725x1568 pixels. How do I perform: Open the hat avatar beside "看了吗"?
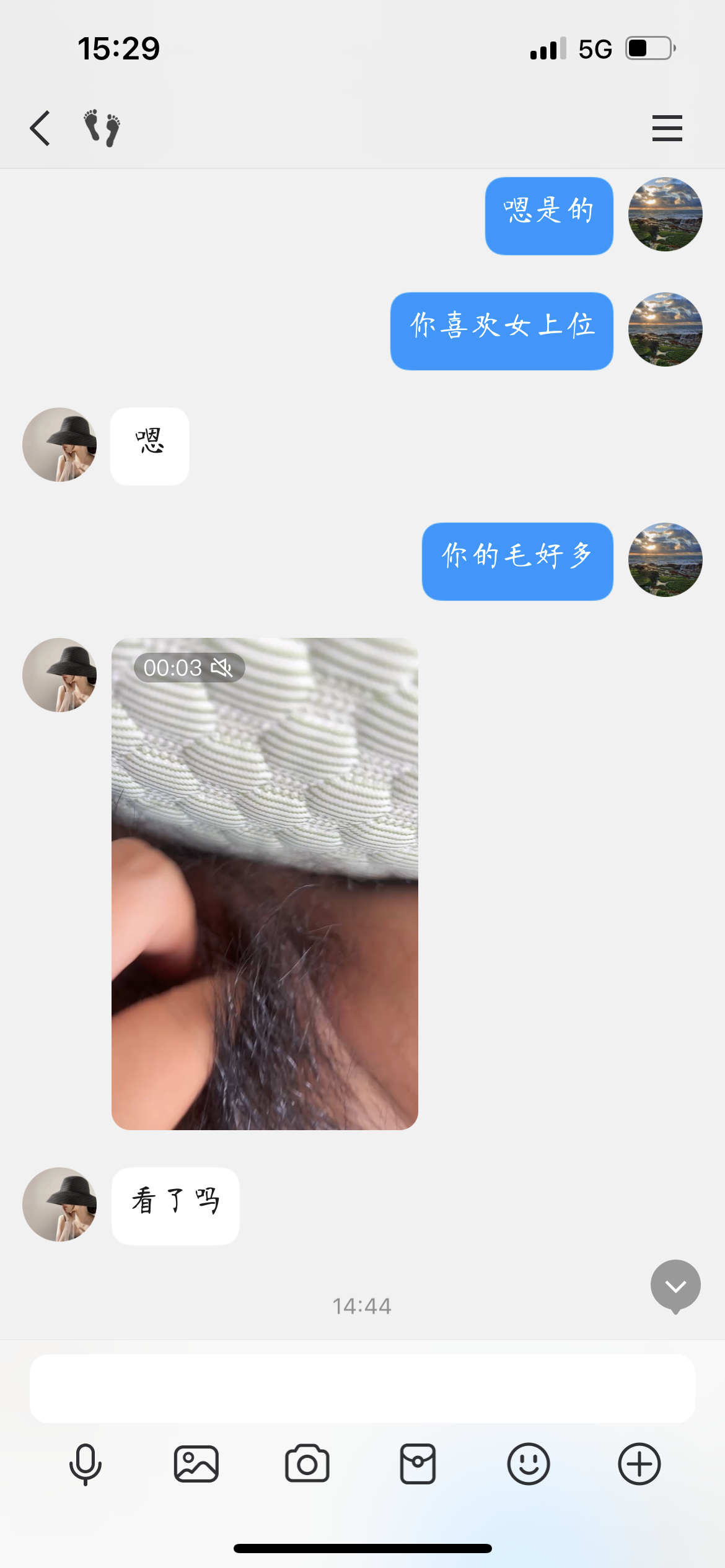point(59,1204)
